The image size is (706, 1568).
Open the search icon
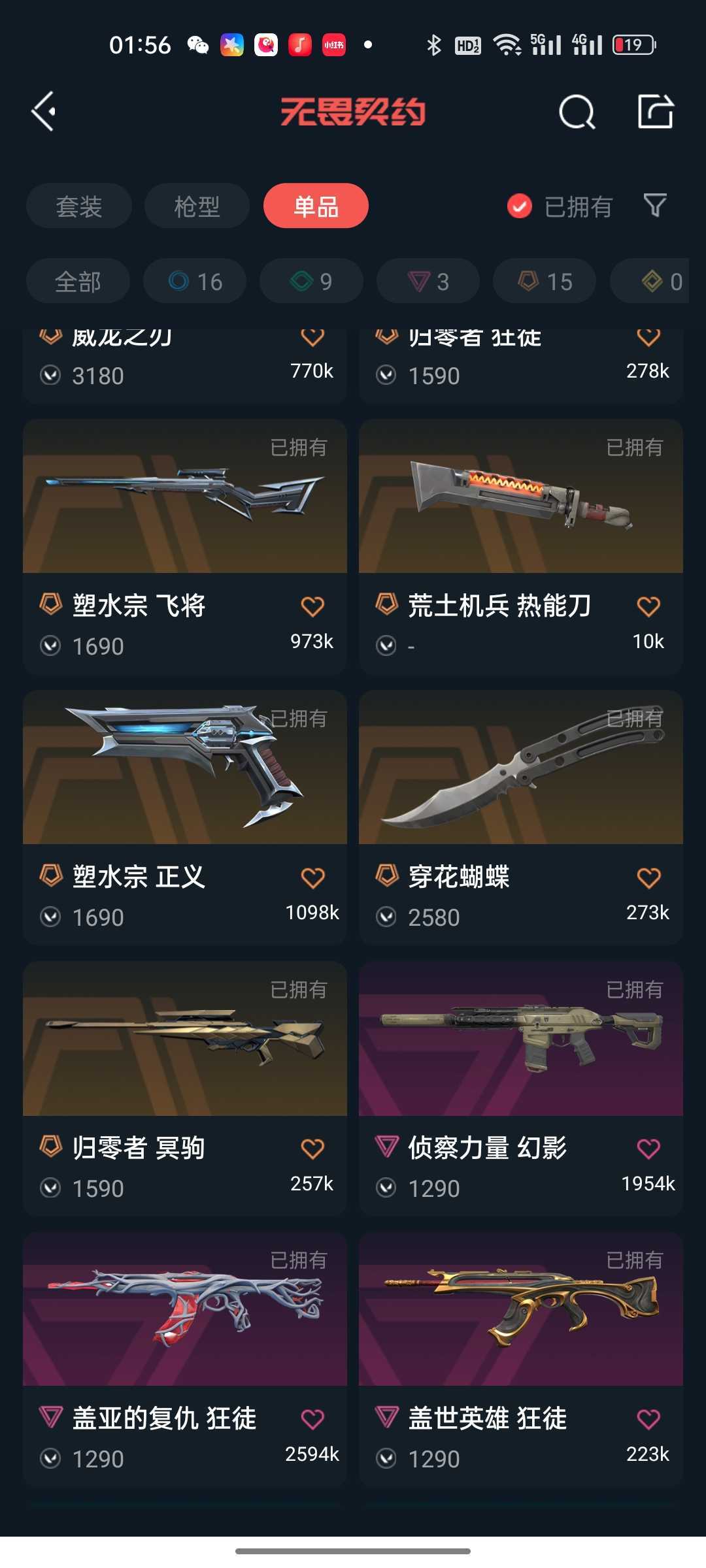click(577, 112)
